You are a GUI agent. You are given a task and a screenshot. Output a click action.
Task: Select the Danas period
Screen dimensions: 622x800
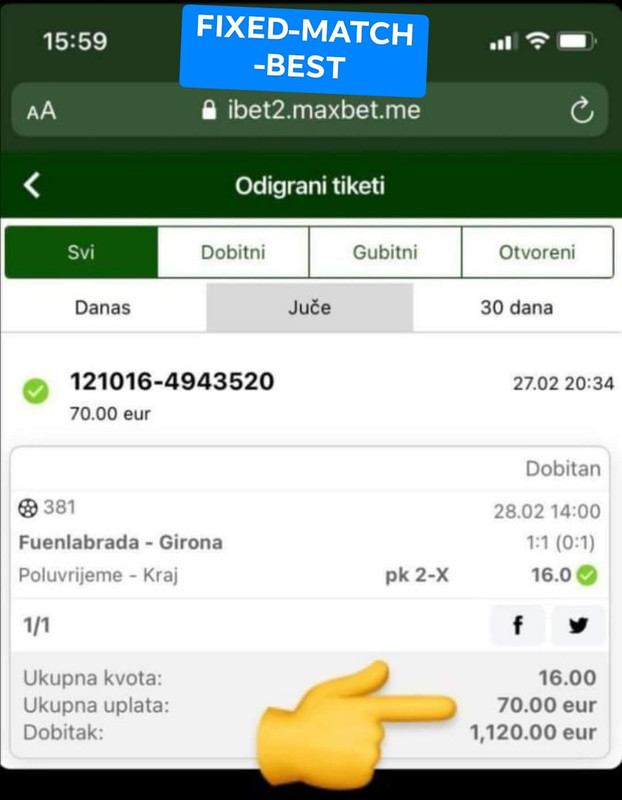(x=102, y=307)
